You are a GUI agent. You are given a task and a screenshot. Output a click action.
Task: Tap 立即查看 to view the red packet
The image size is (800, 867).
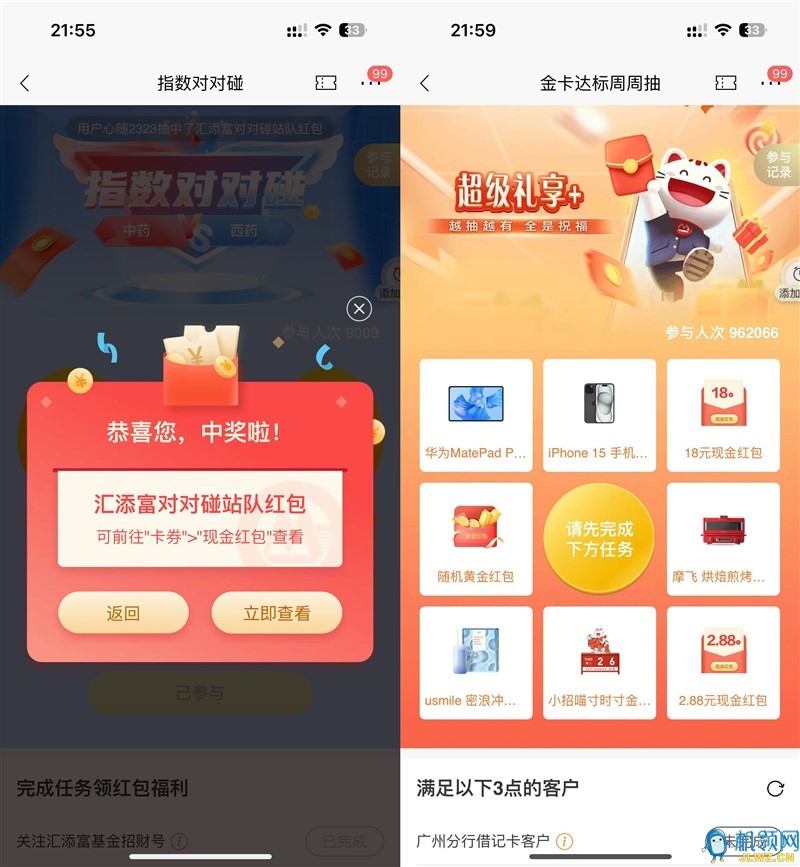pyautogui.click(x=277, y=613)
